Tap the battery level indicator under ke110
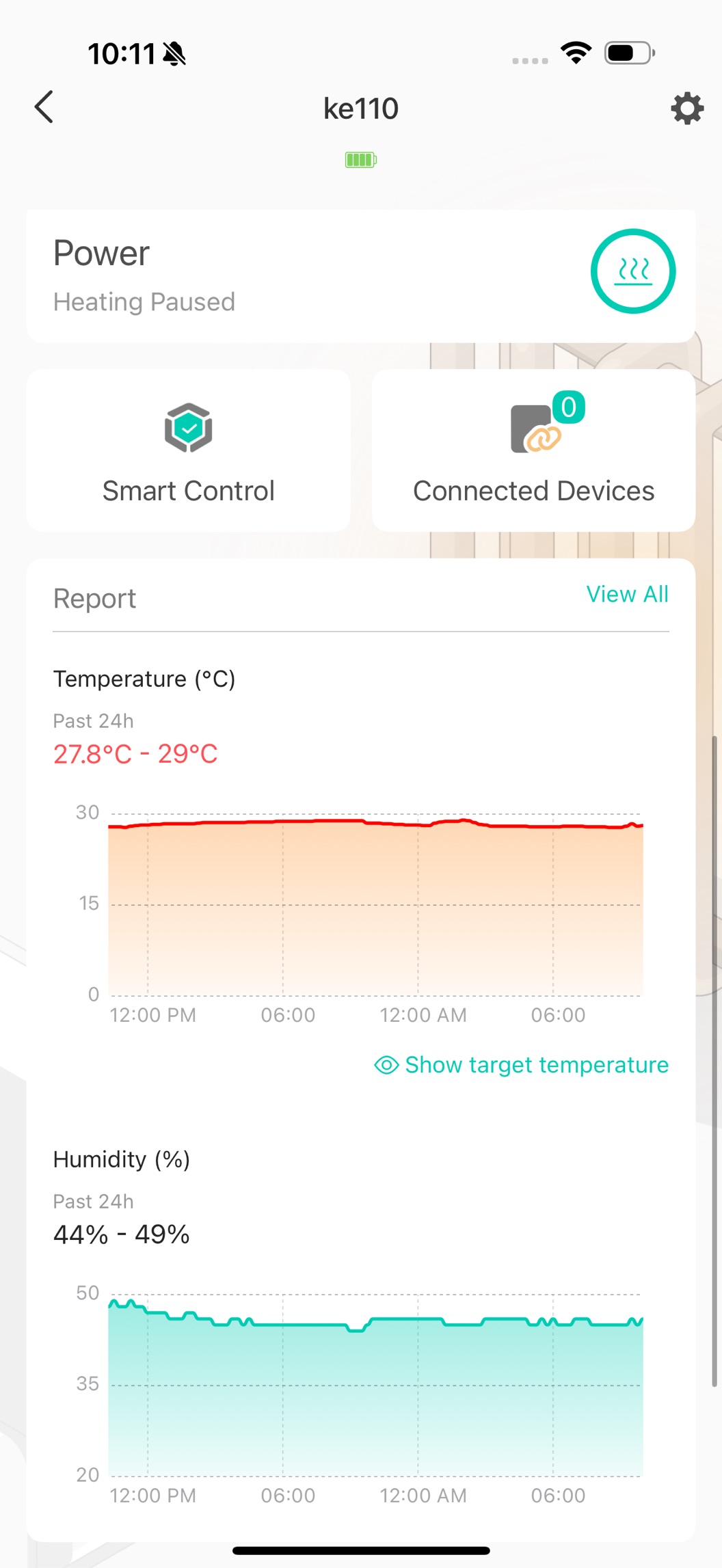Image resolution: width=722 pixels, height=1568 pixels. click(361, 159)
